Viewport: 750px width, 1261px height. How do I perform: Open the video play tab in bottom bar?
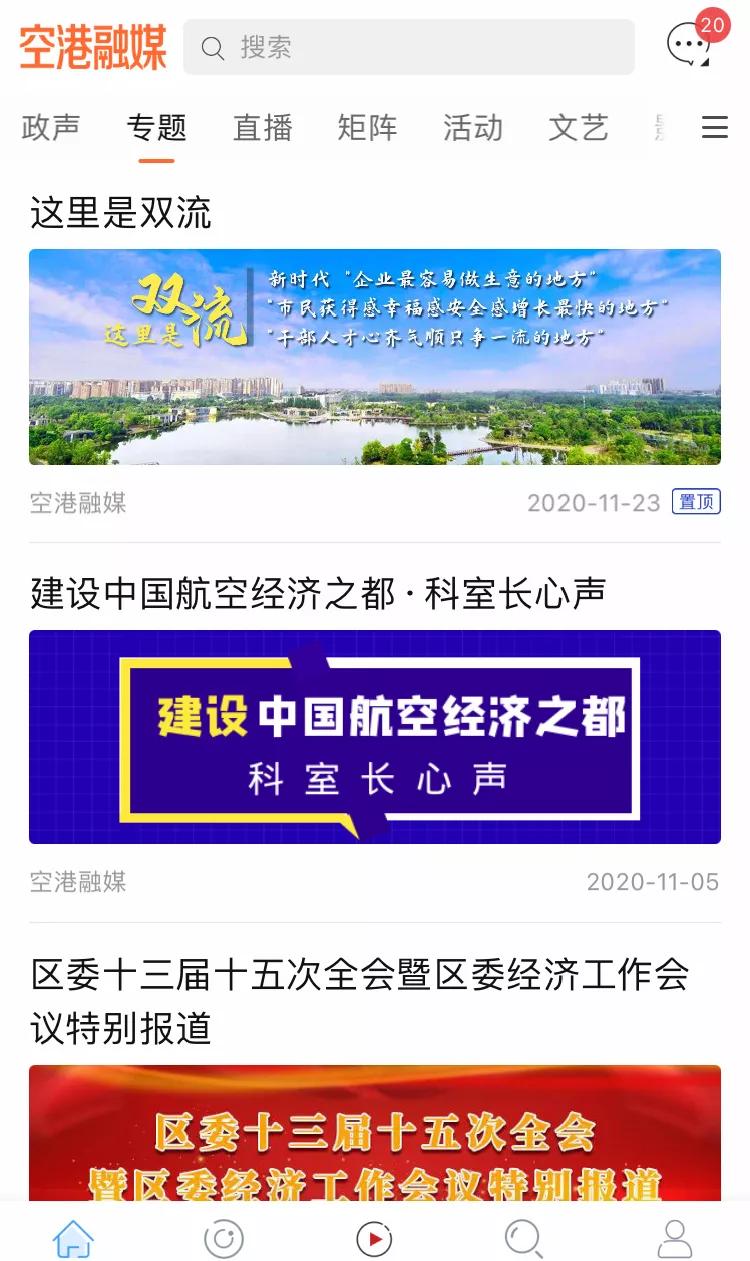tap(374, 1239)
